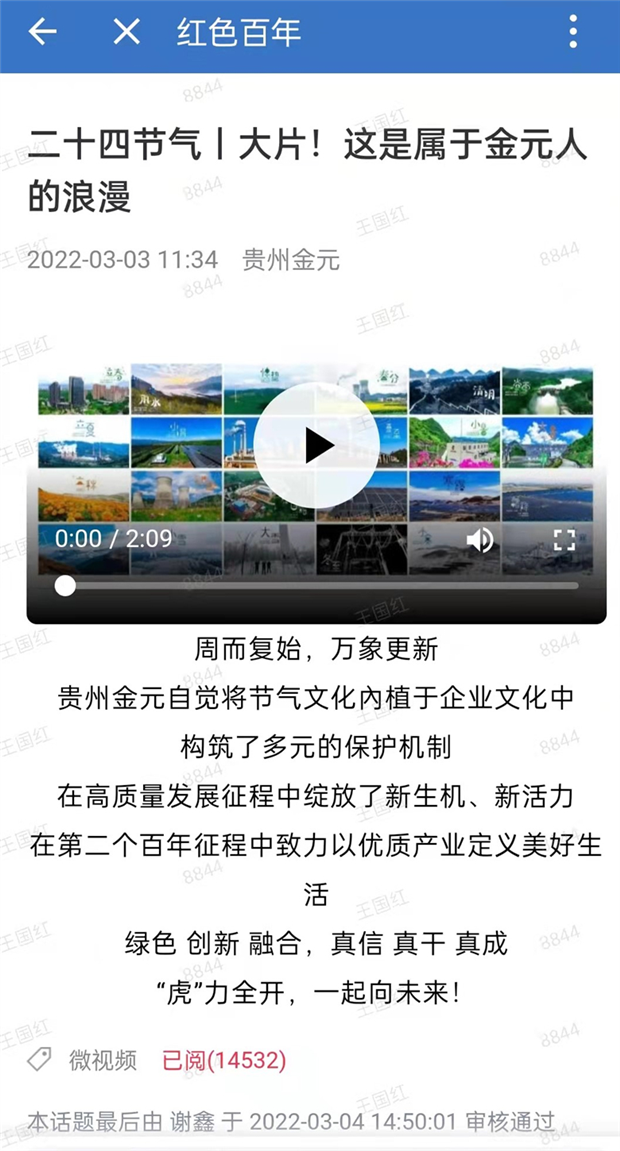Go back with the arrow icon

tap(42, 32)
